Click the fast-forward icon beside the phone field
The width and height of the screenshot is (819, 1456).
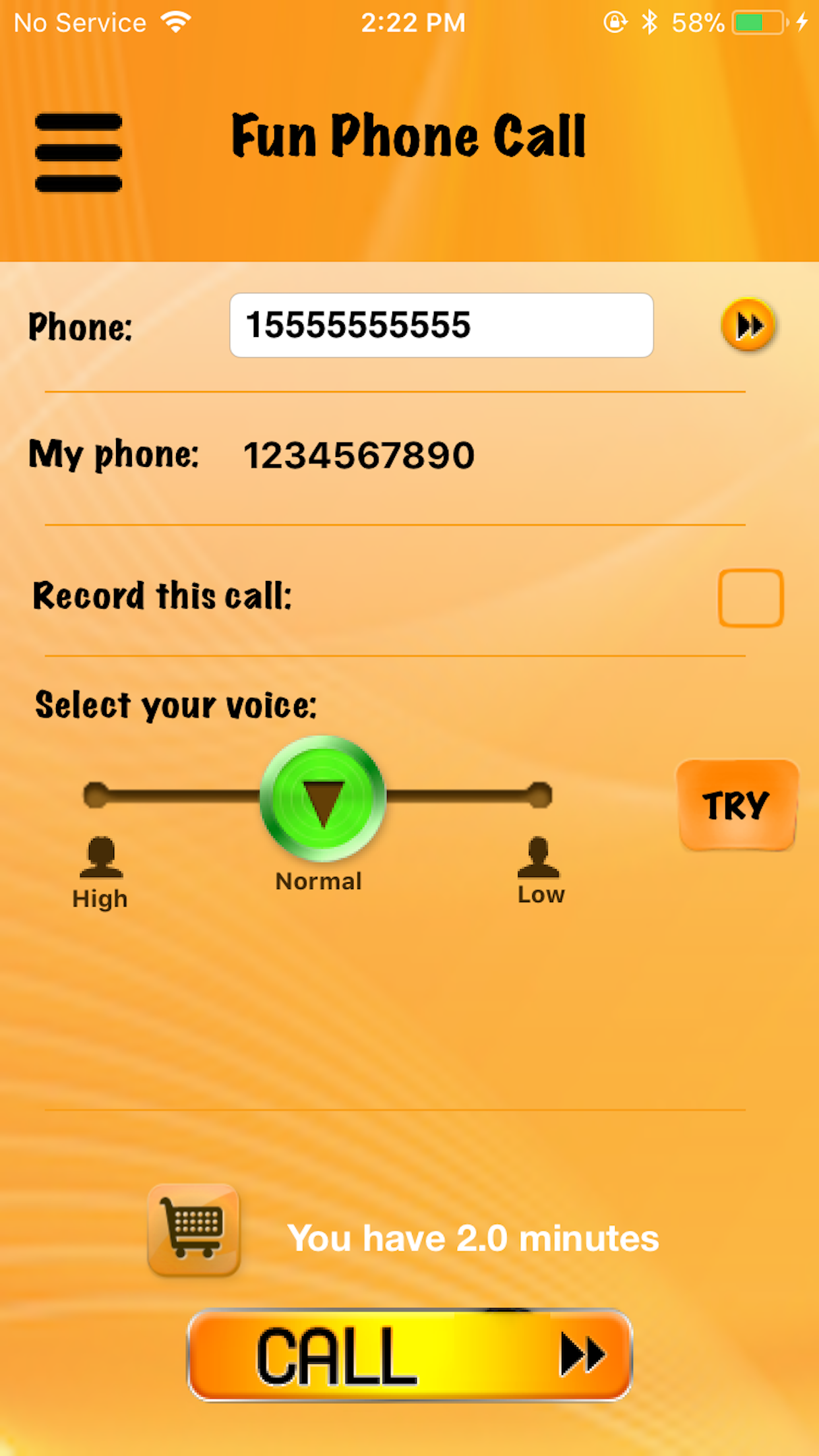747,324
